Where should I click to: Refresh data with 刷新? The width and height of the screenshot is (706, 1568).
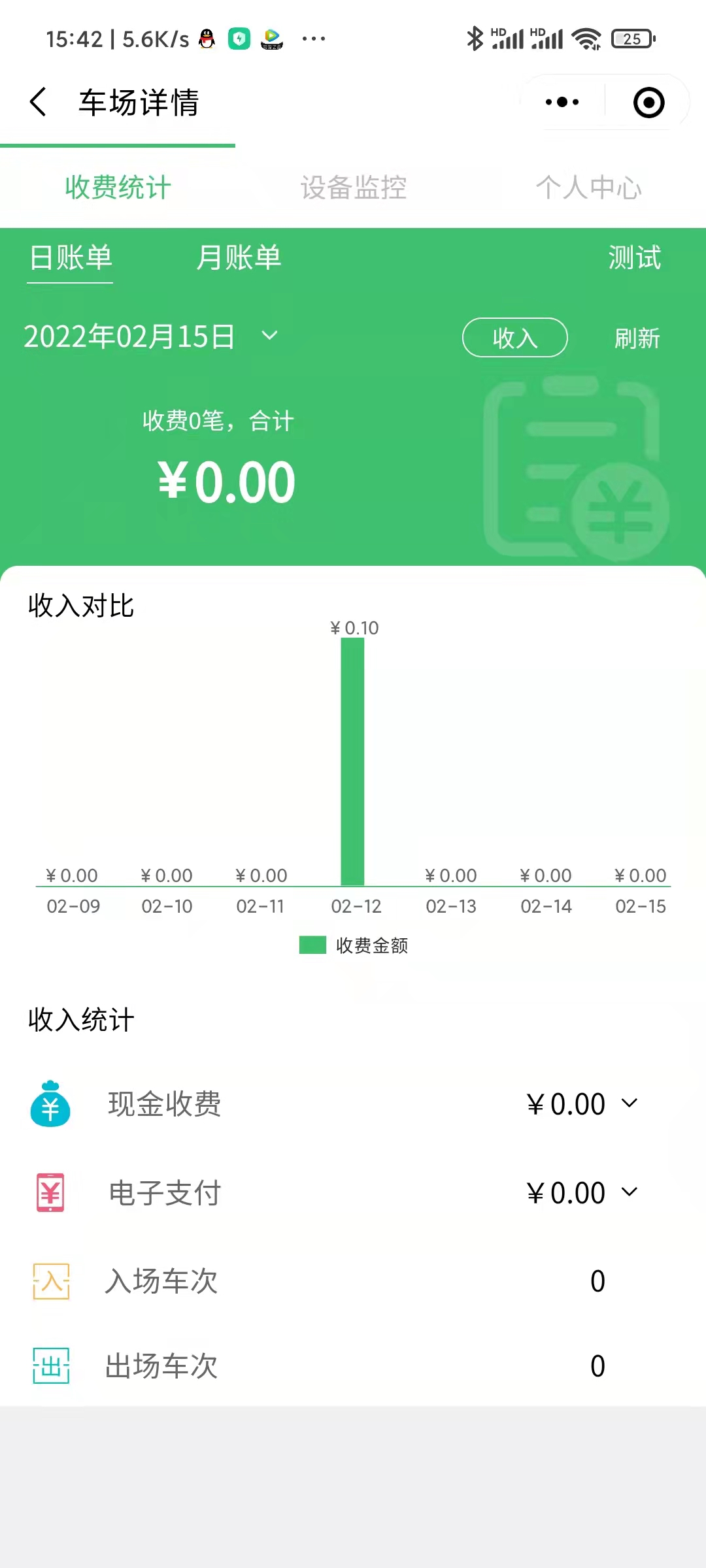637,338
